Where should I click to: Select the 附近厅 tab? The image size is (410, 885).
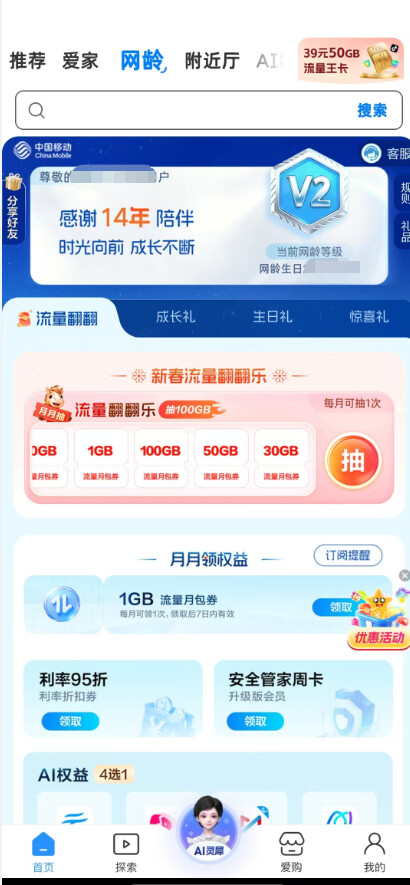[212, 61]
